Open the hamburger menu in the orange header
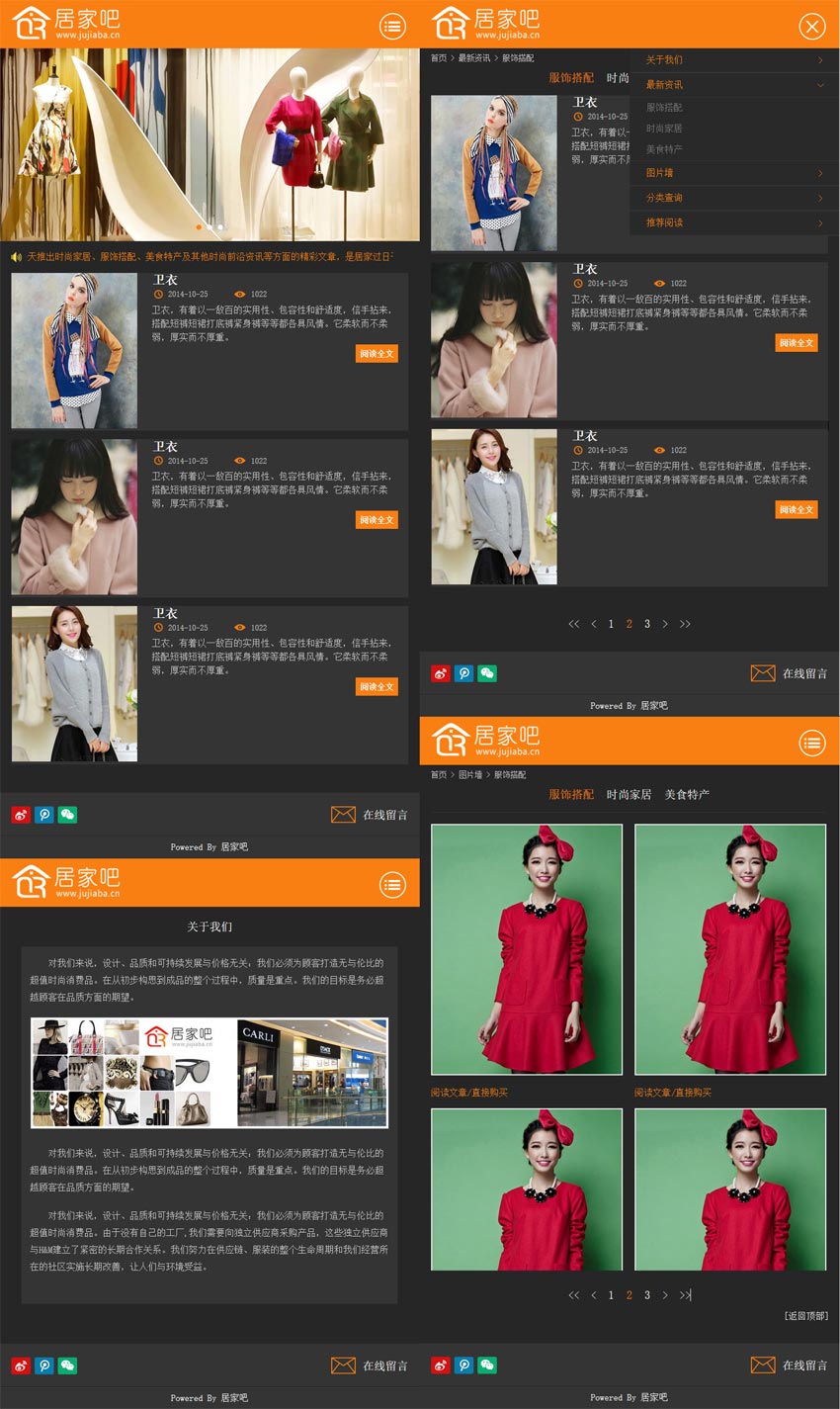 pos(394,26)
